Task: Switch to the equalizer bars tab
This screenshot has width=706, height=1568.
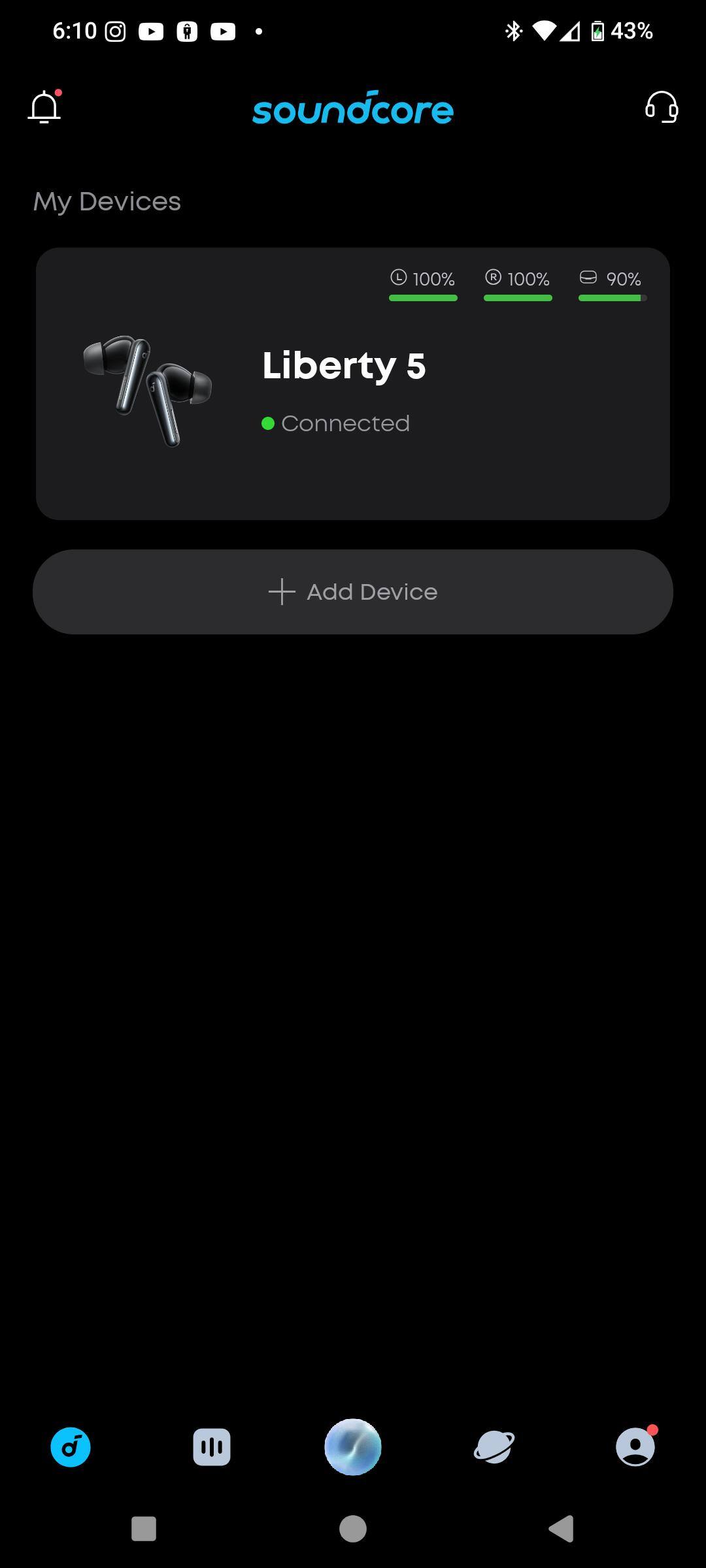Action: coord(212,1447)
